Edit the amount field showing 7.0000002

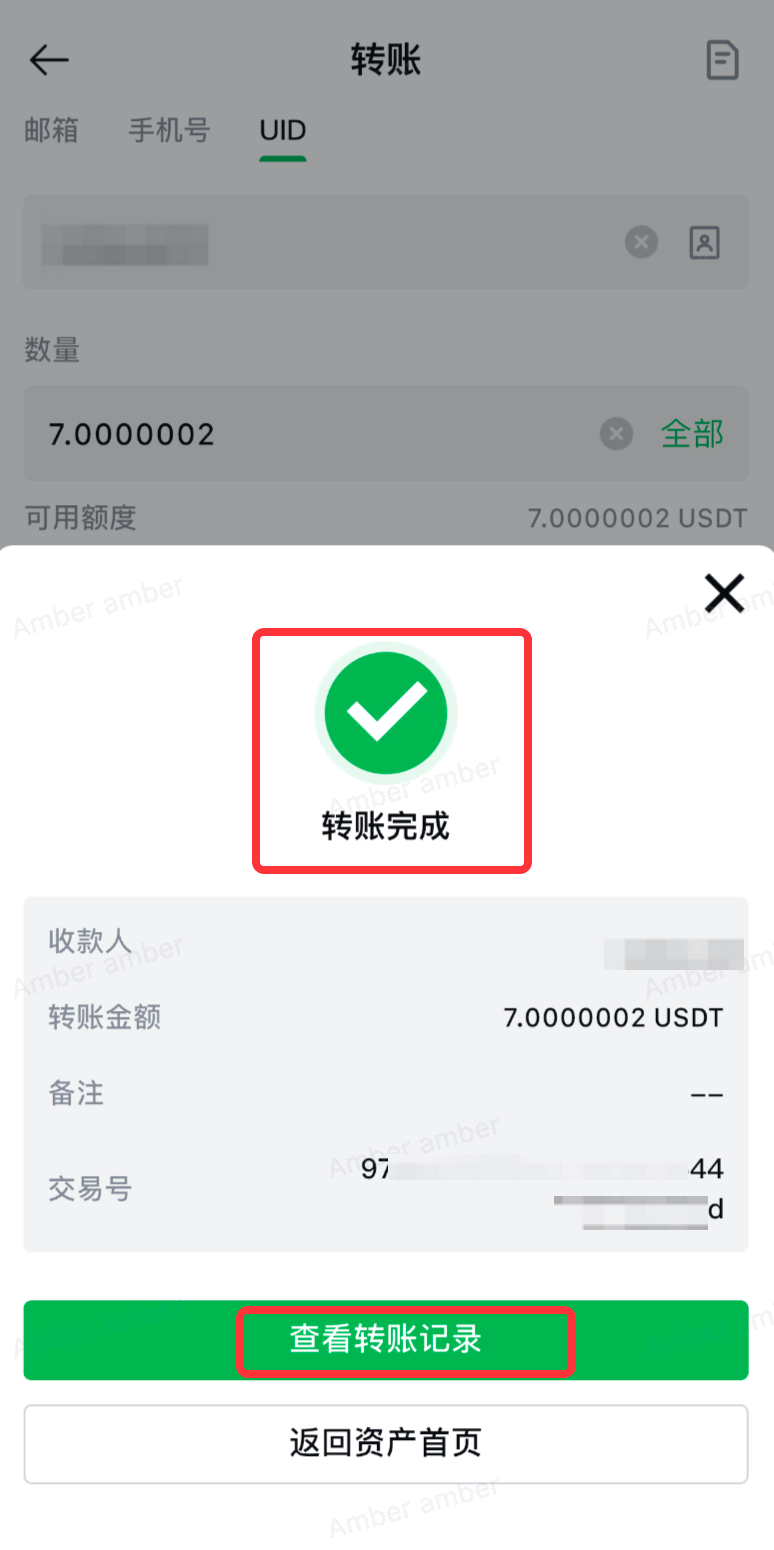[300, 434]
